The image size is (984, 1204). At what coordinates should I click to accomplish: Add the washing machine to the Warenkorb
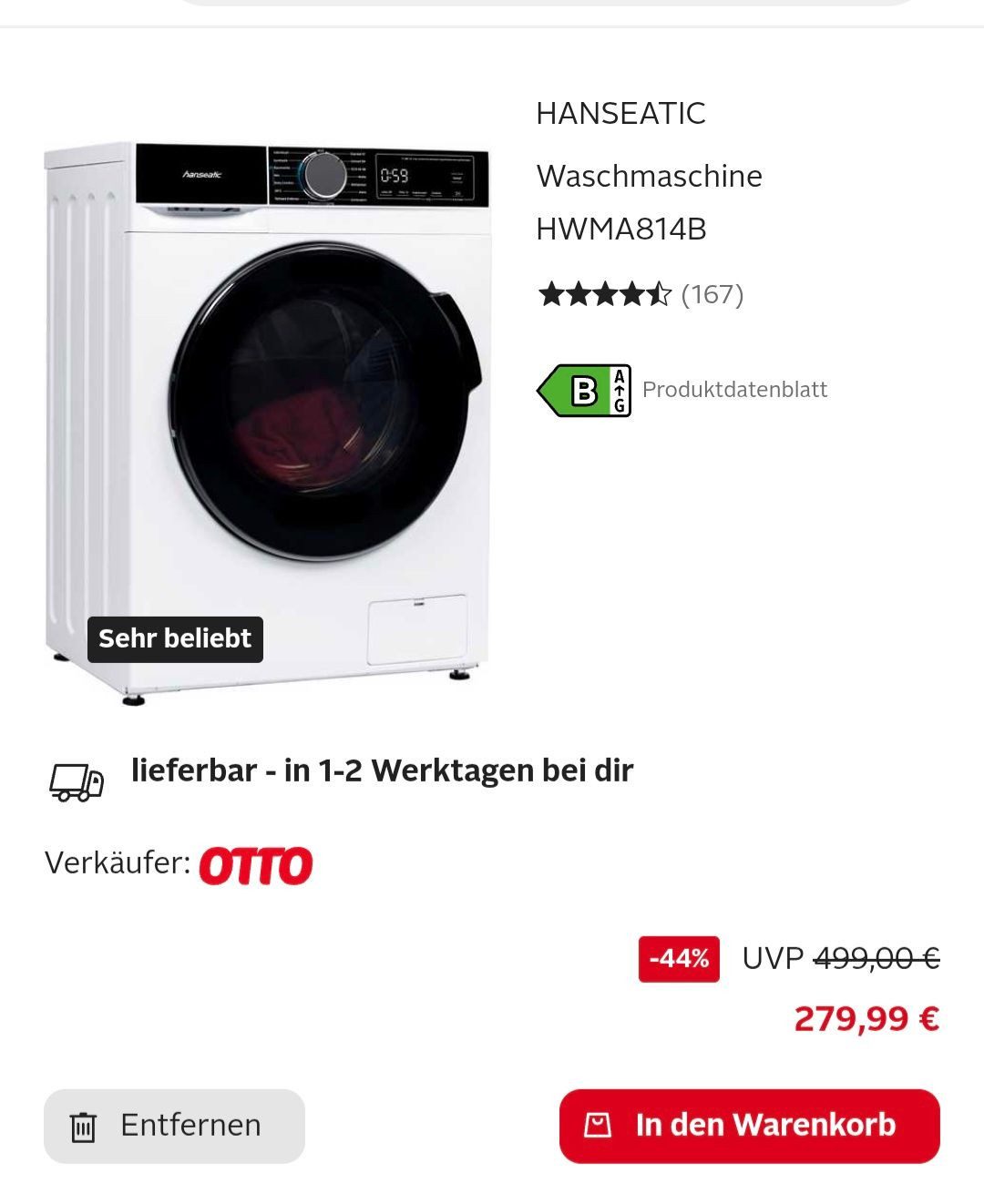click(x=749, y=1126)
